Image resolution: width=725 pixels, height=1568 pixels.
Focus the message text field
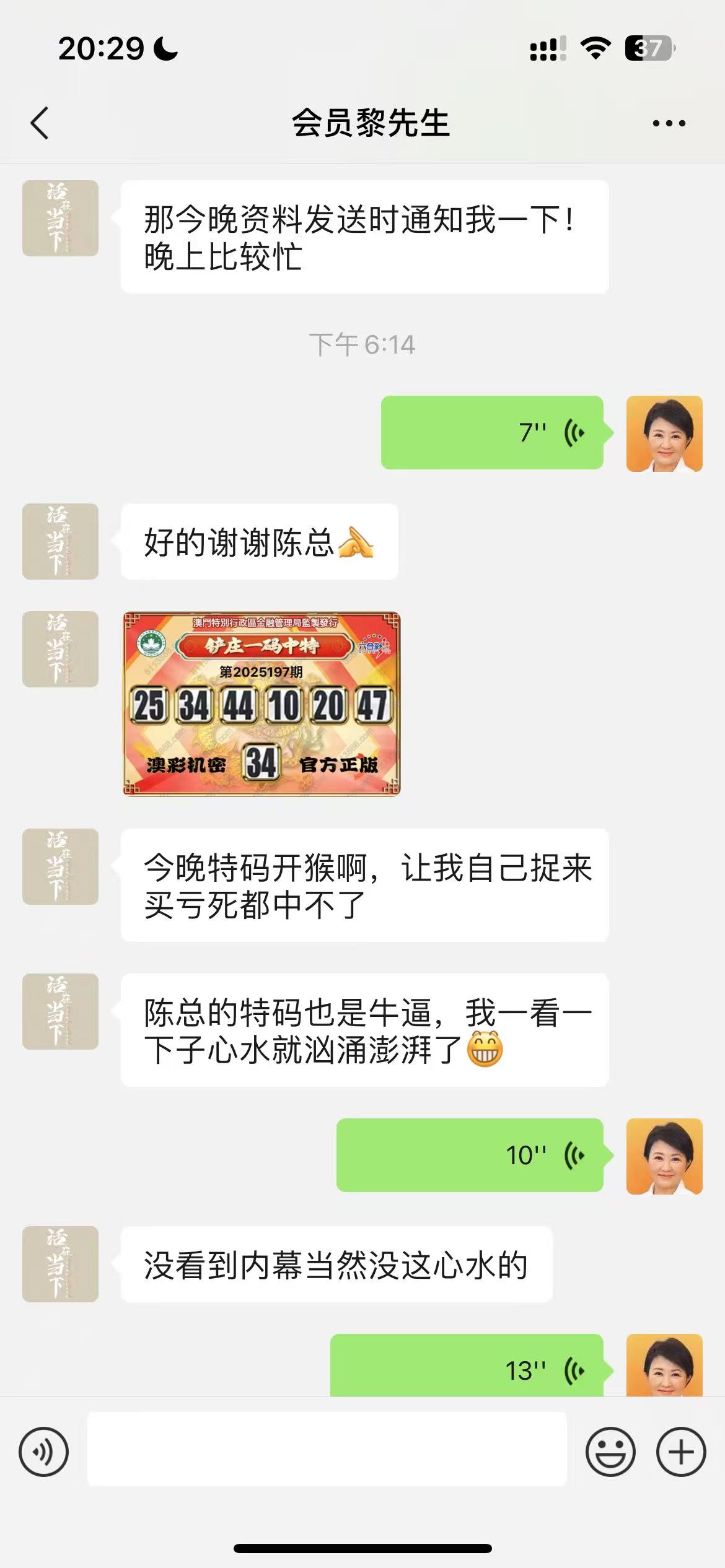(327, 1449)
